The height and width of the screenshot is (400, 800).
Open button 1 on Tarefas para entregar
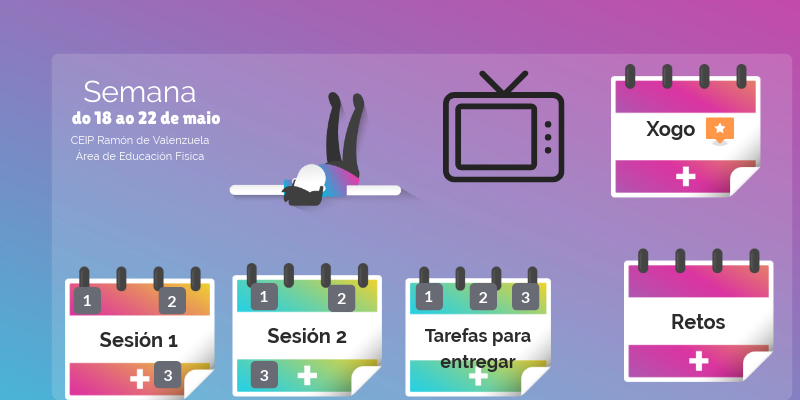click(x=428, y=297)
